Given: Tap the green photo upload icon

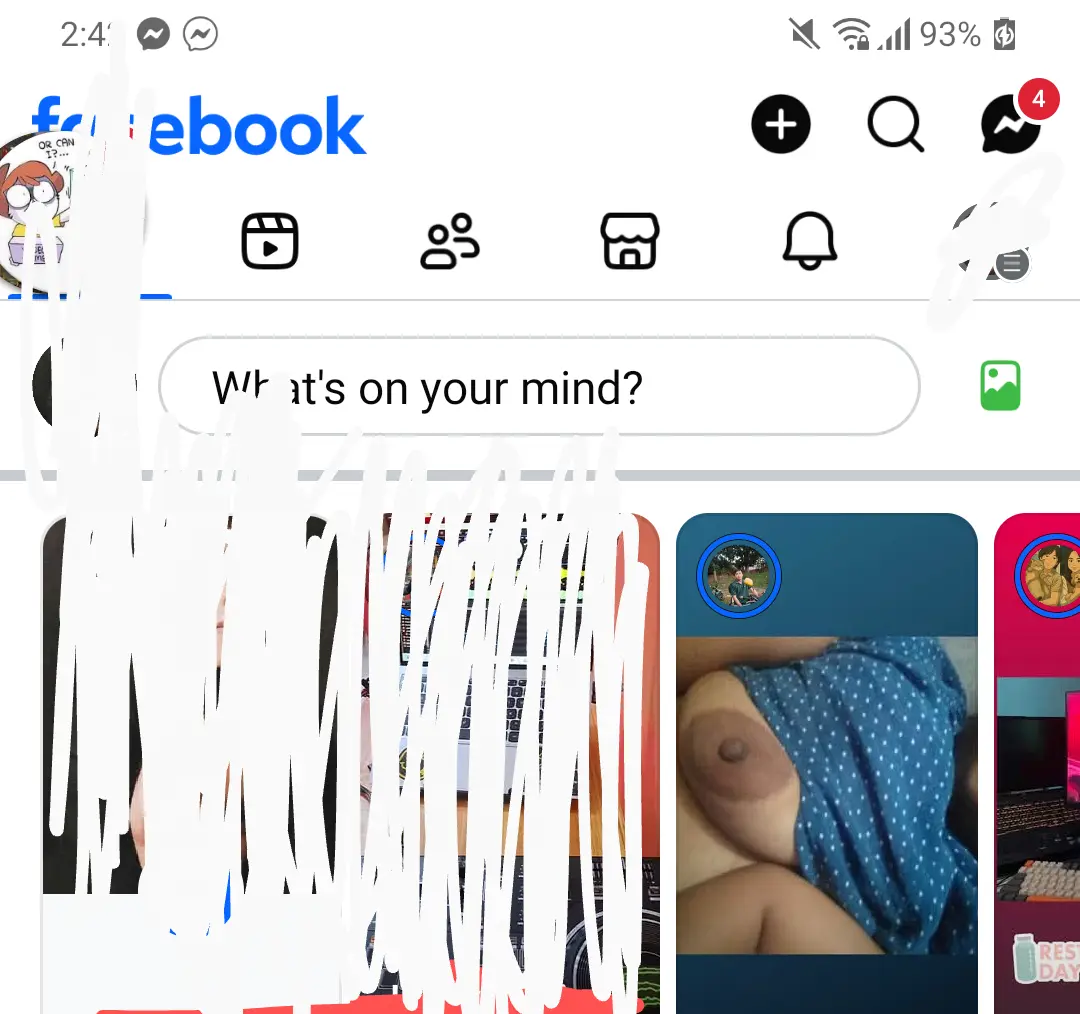Looking at the screenshot, I should click(1000, 386).
